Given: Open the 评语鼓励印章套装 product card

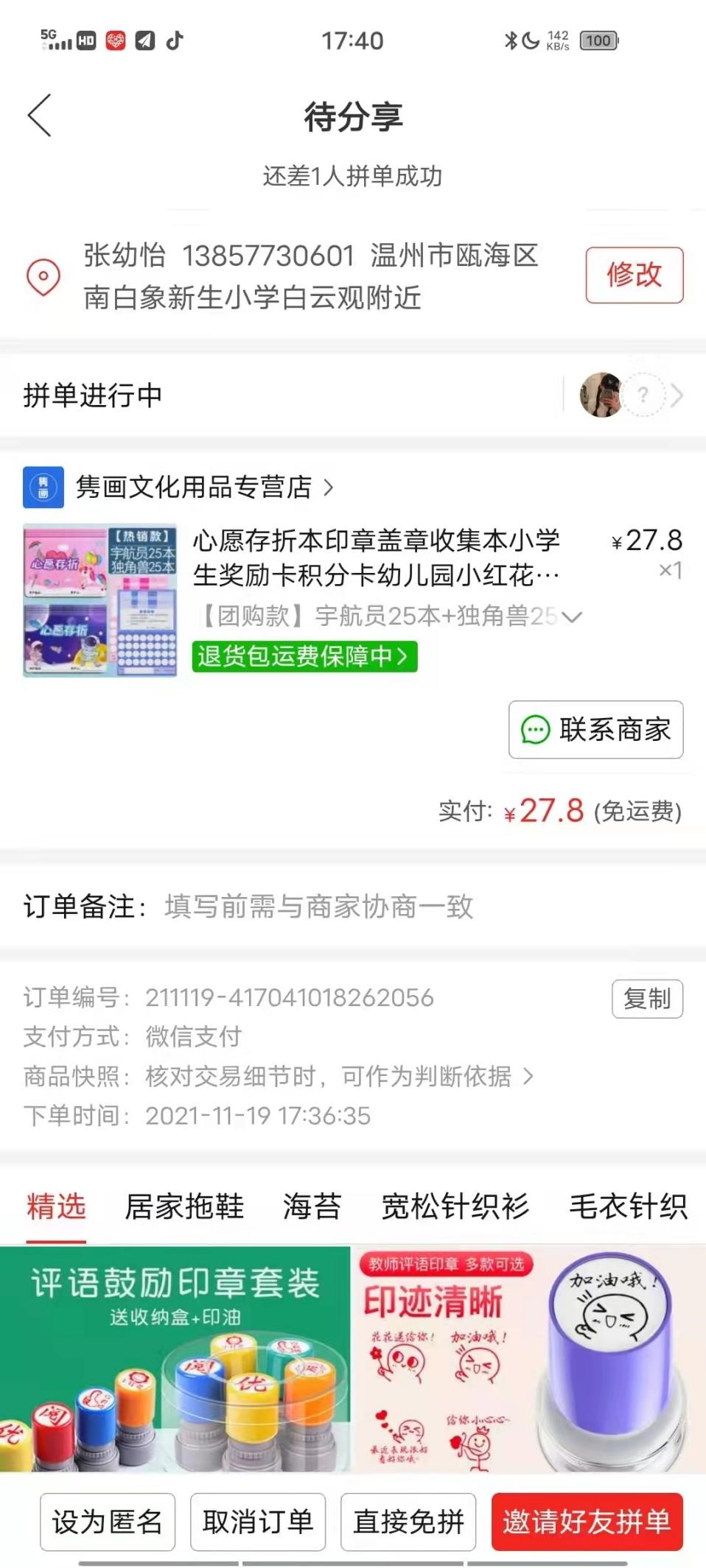Looking at the screenshot, I should [x=175, y=1359].
